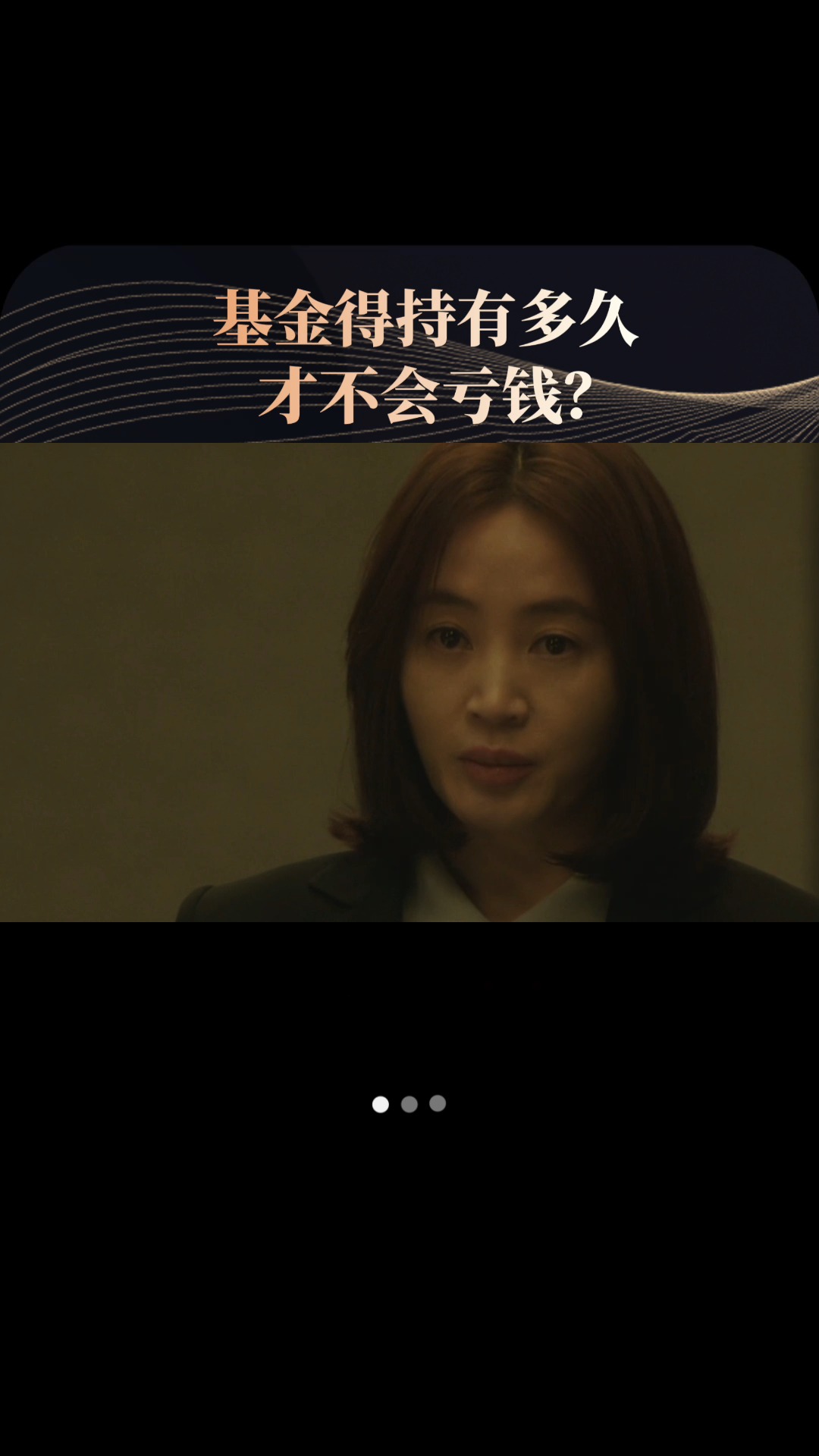Screen dimensions: 819x1456
Task: Jump to the second page indicator dot
Action: (x=409, y=1104)
